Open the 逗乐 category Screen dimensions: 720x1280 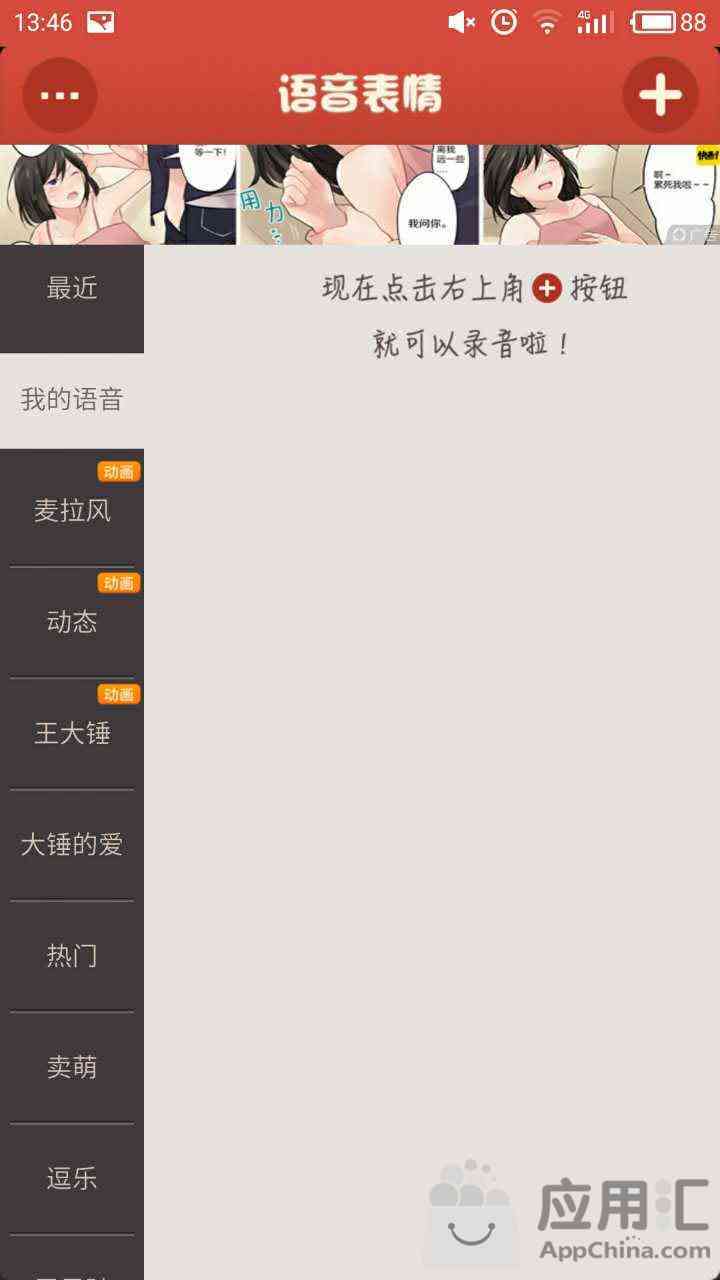coord(72,1178)
